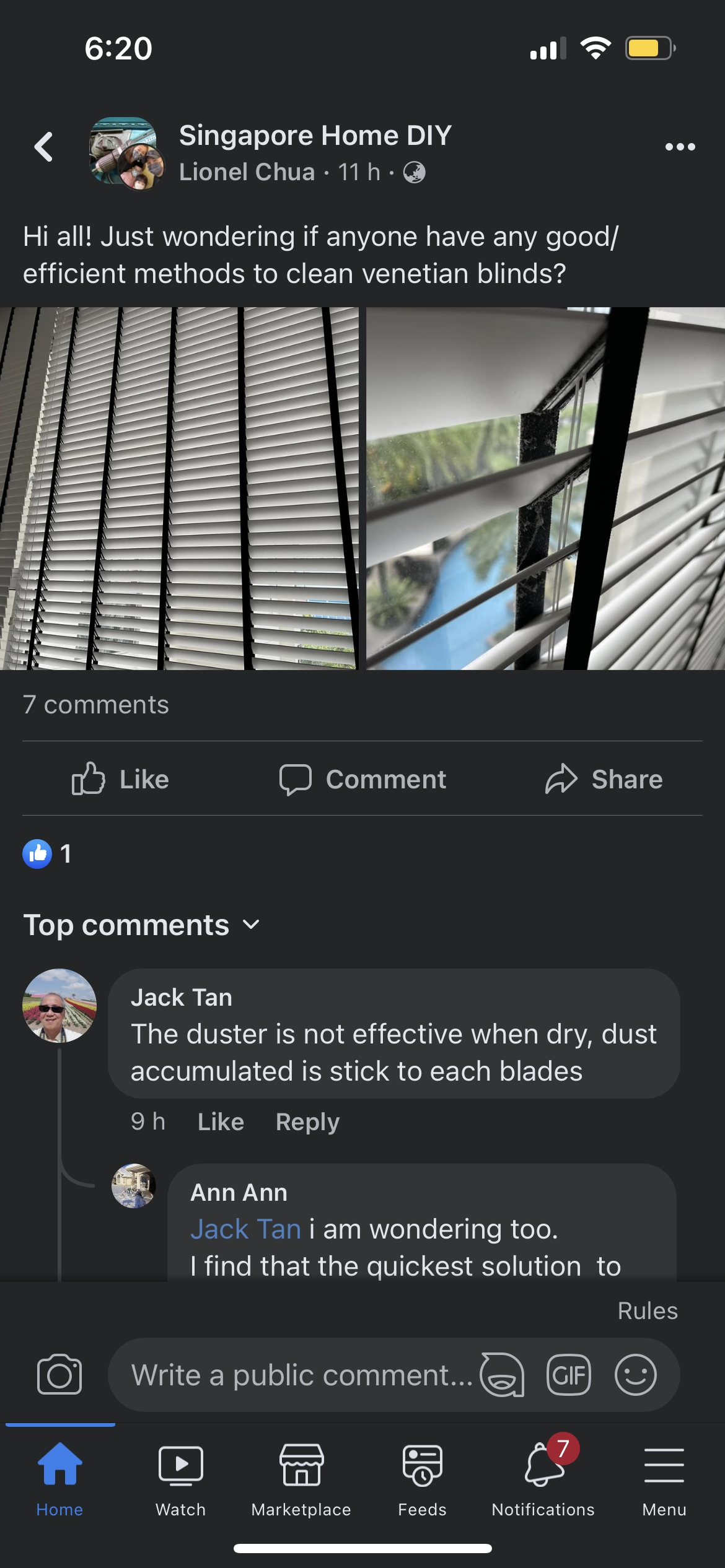Open the emoji picker in the comment box
This screenshot has height=1568, width=725.
(635, 1375)
